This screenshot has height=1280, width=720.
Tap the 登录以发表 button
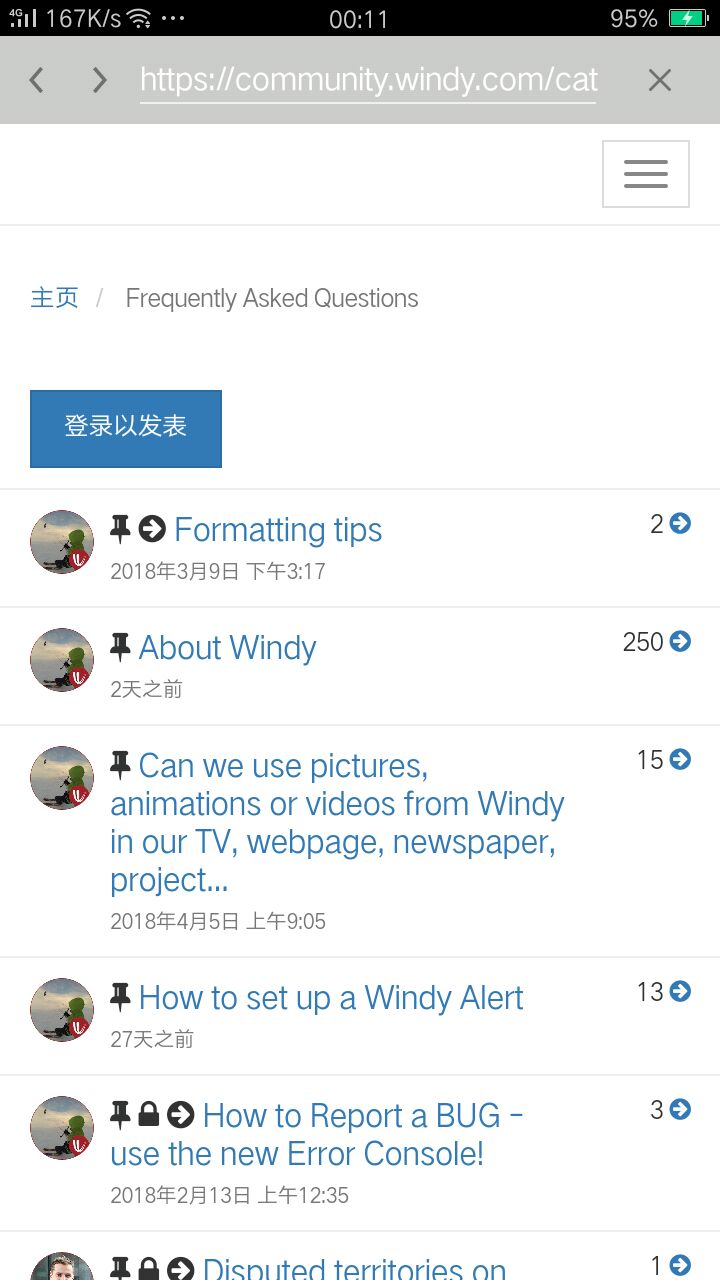126,428
